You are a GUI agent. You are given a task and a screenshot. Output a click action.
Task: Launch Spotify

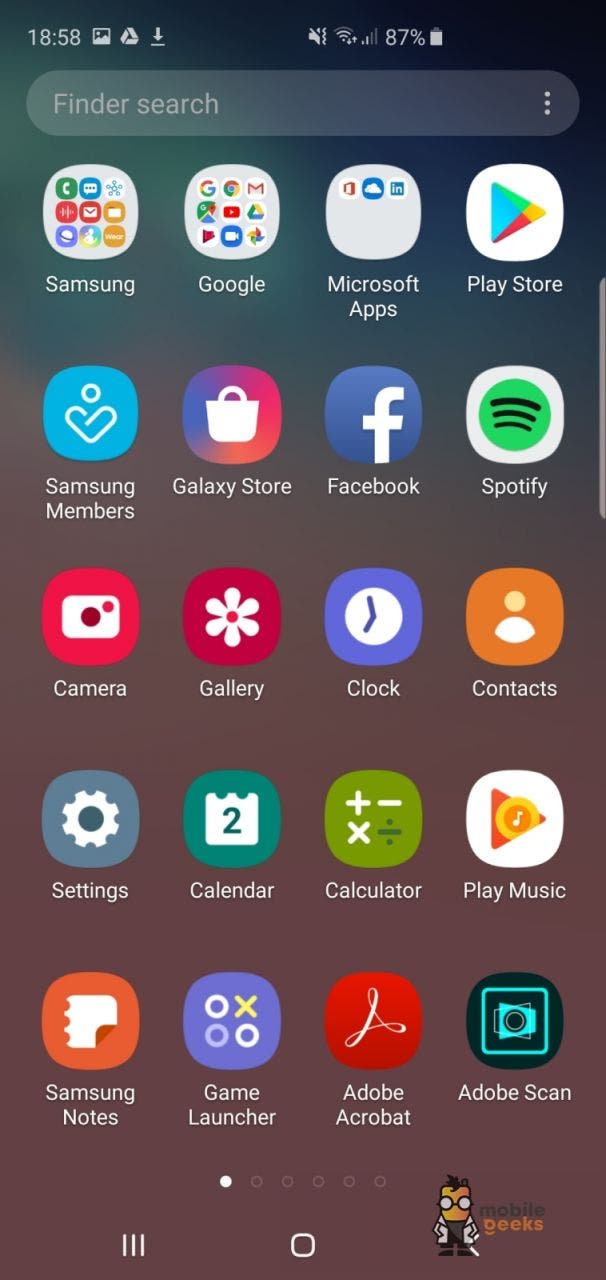tap(515, 415)
